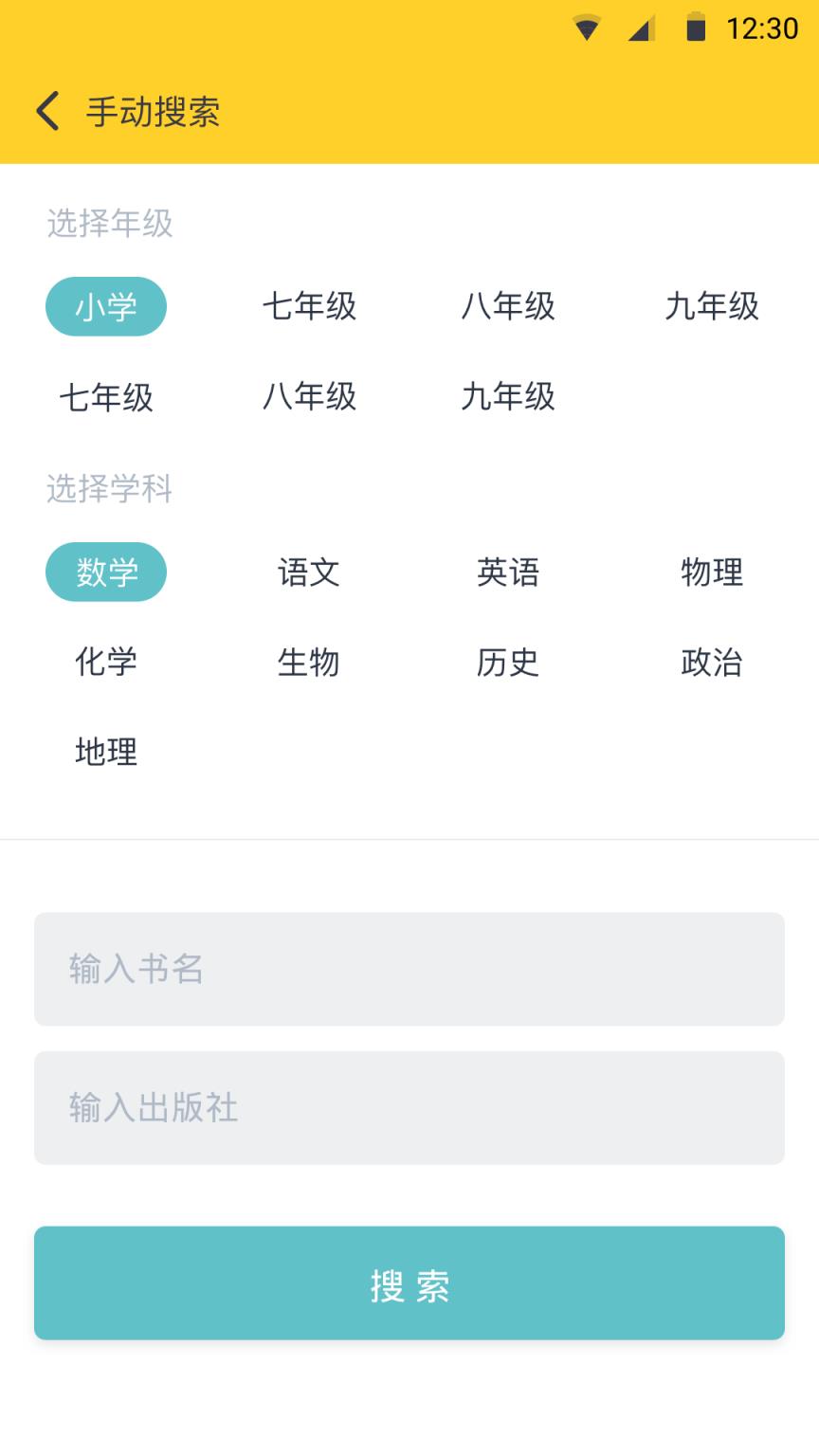Select the 语文 subject
Screen dimensions: 819x1456
(310, 571)
